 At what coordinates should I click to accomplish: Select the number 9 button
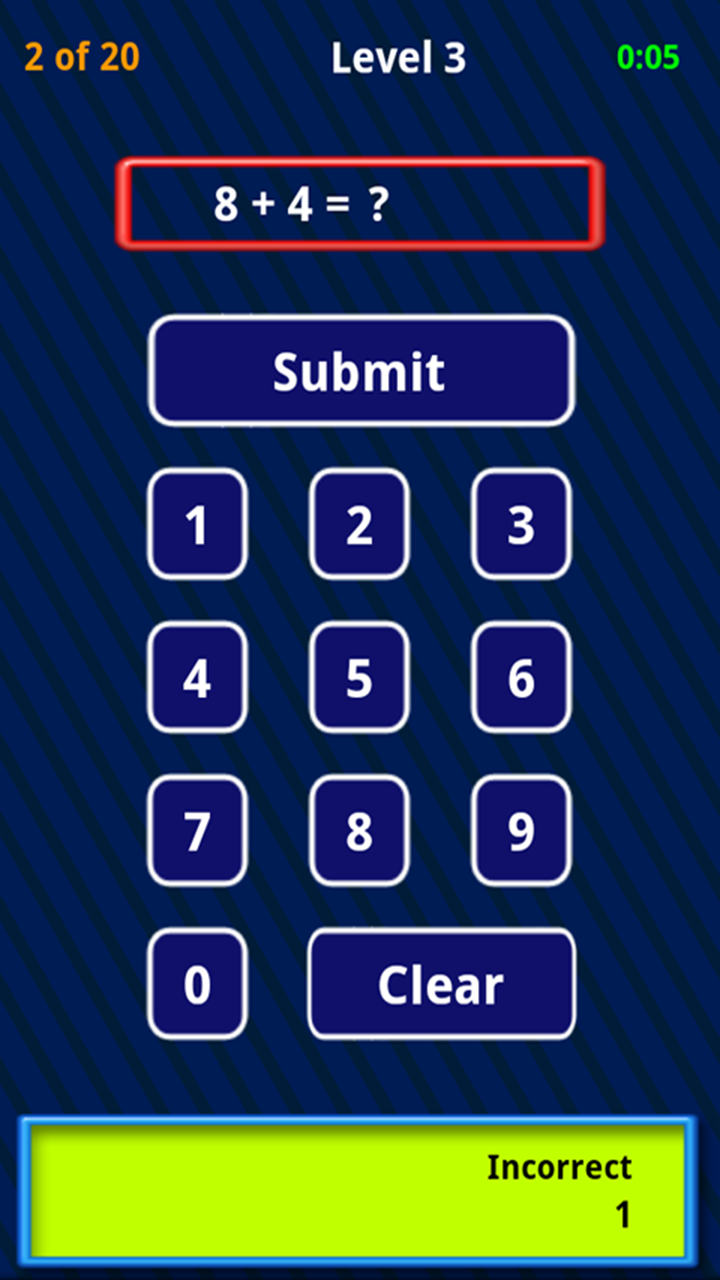[x=521, y=831]
